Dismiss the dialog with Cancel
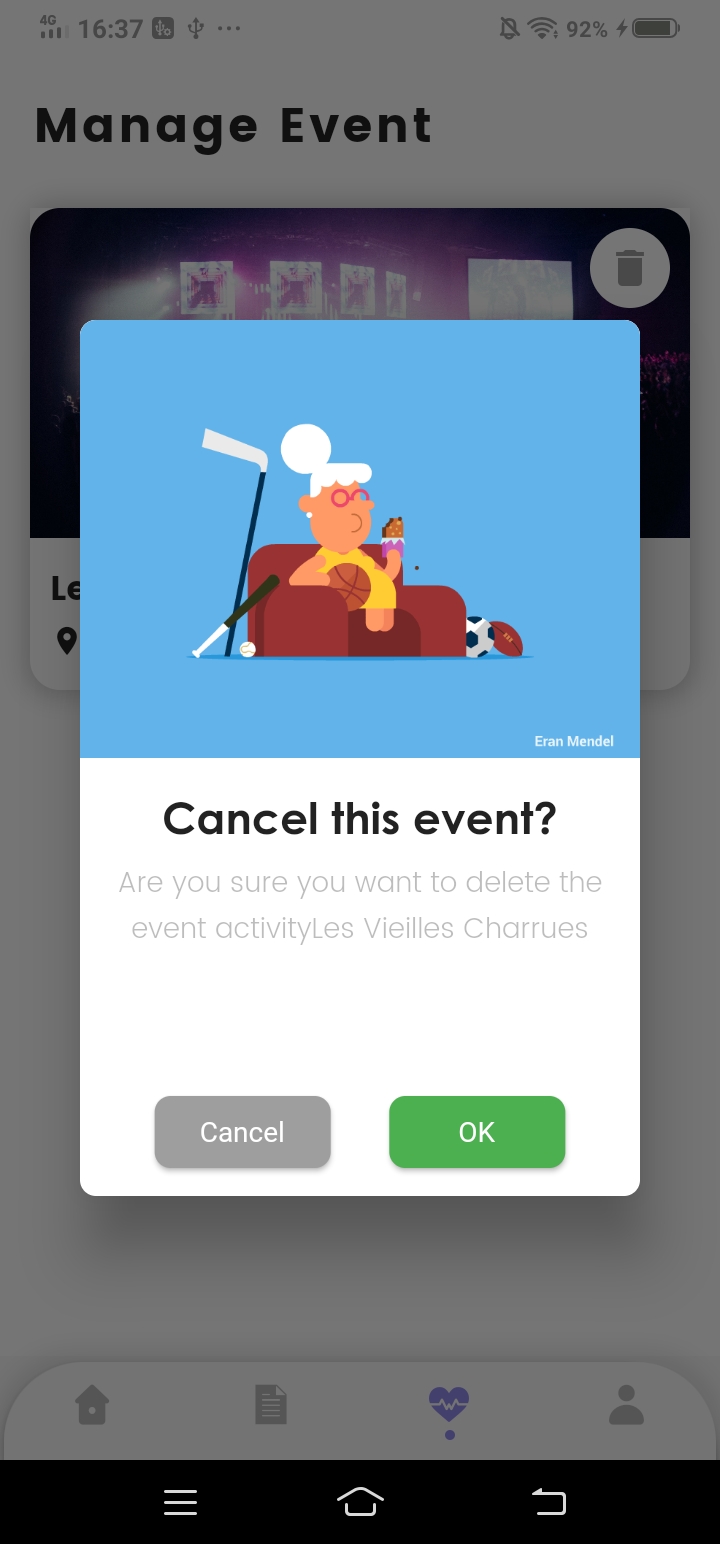720x1544 pixels. click(x=242, y=1132)
